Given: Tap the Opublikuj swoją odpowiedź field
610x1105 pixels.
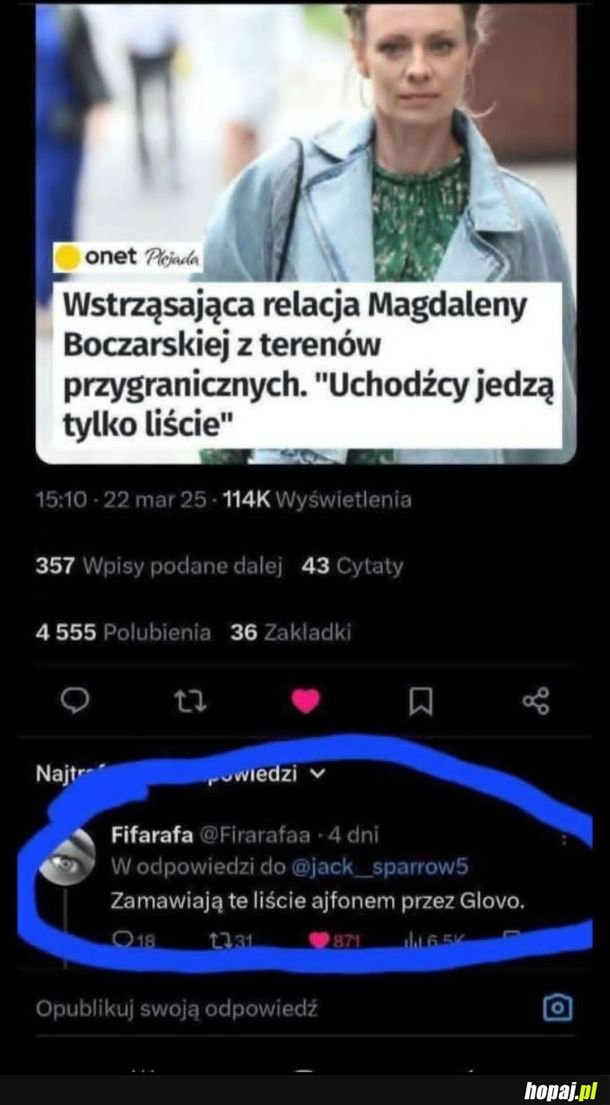Looking at the screenshot, I should 177,1008.
